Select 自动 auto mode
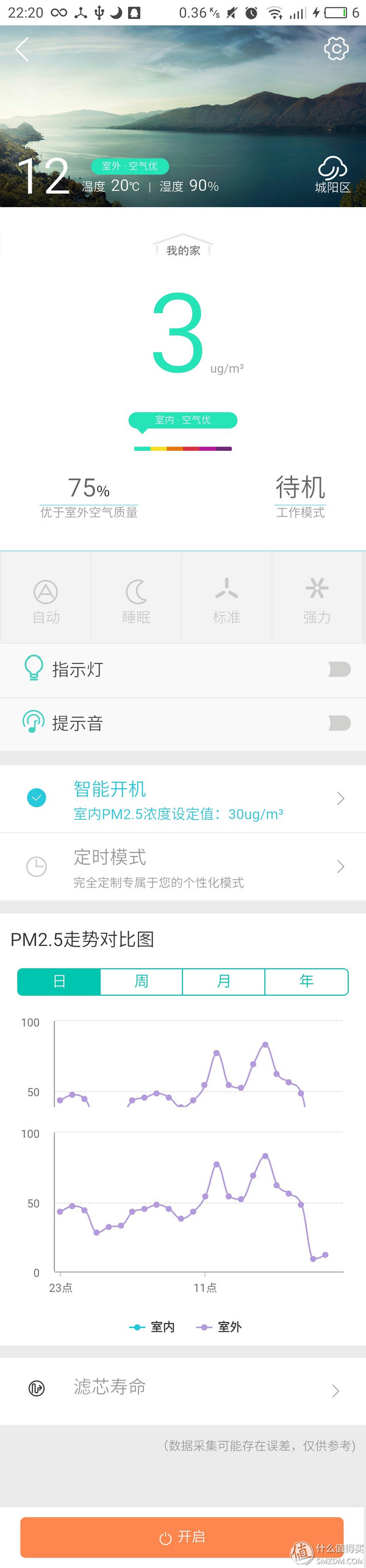This screenshot has height=1568, width=366. 46,601
